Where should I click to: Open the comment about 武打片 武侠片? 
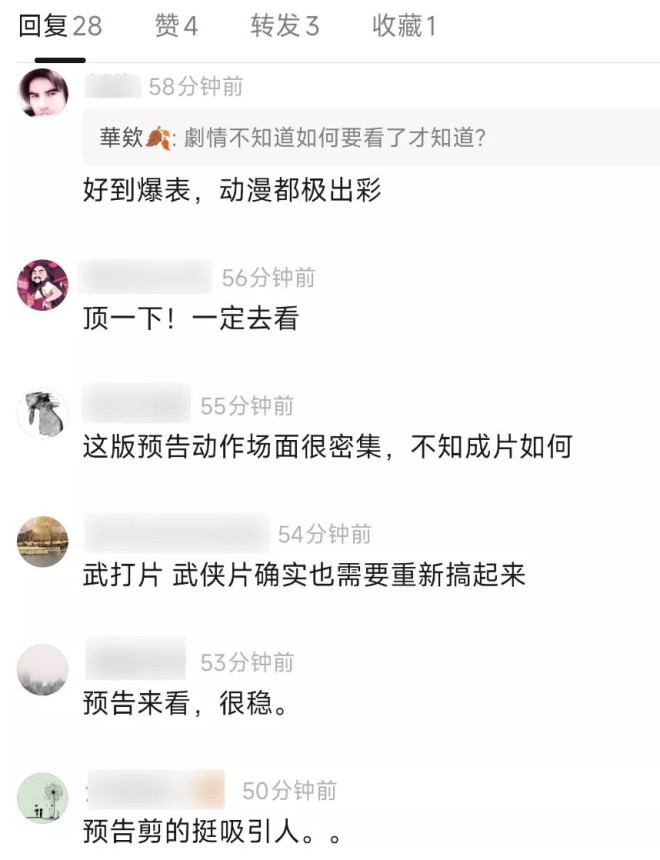pos(304,575)
